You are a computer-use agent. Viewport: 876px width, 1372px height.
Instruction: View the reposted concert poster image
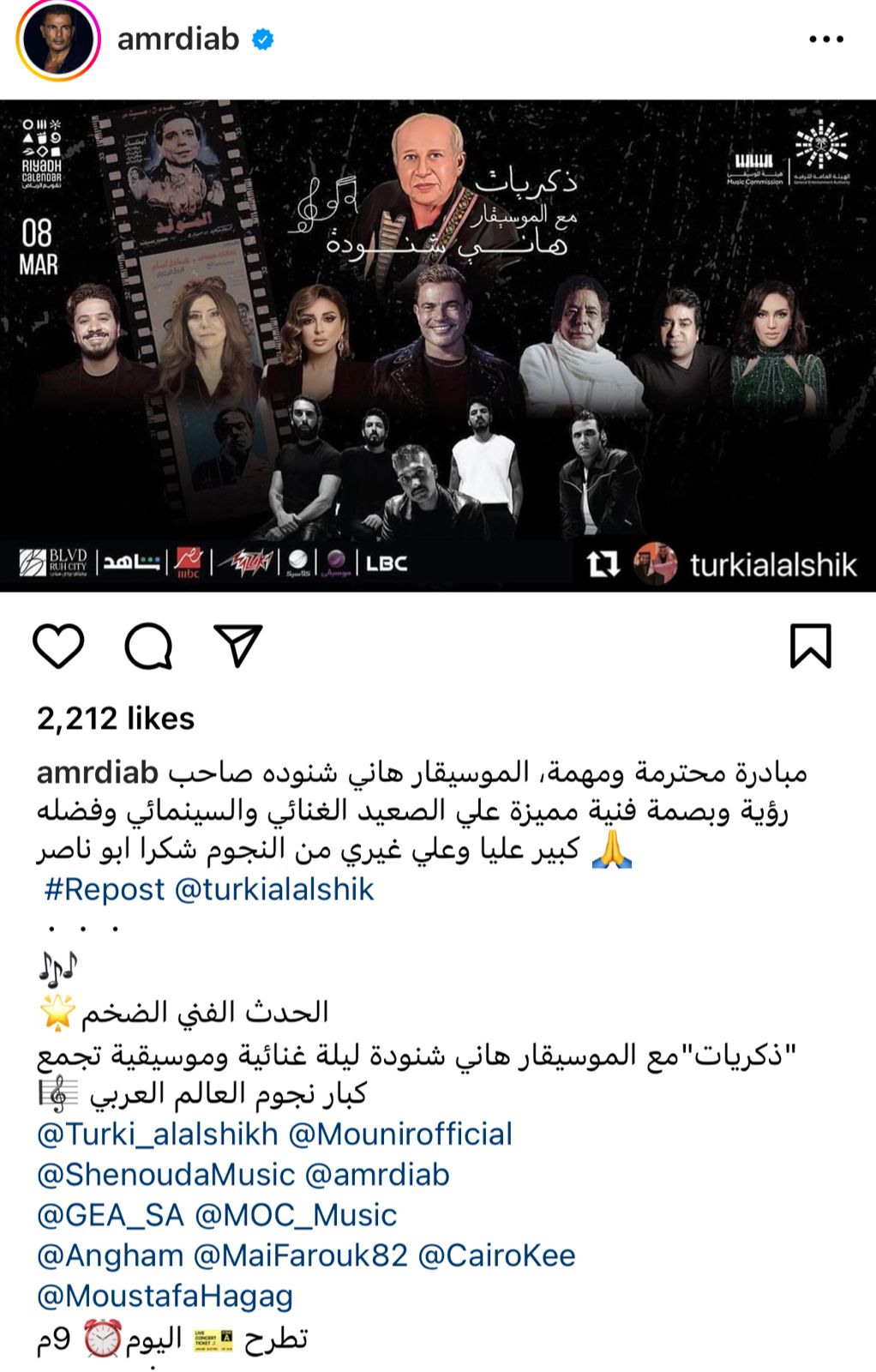pos(438,345)
